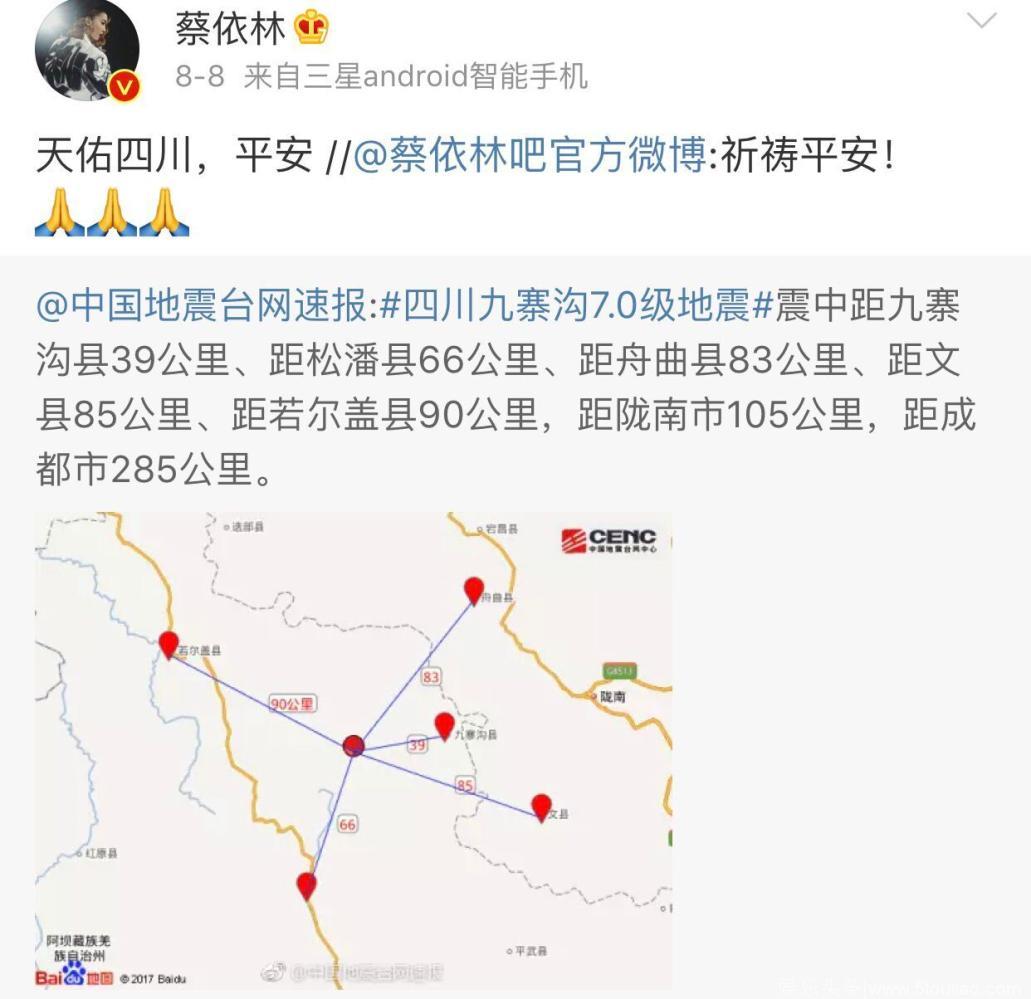
Task: Open 蔡依林's username link
Action: (230, 30)
